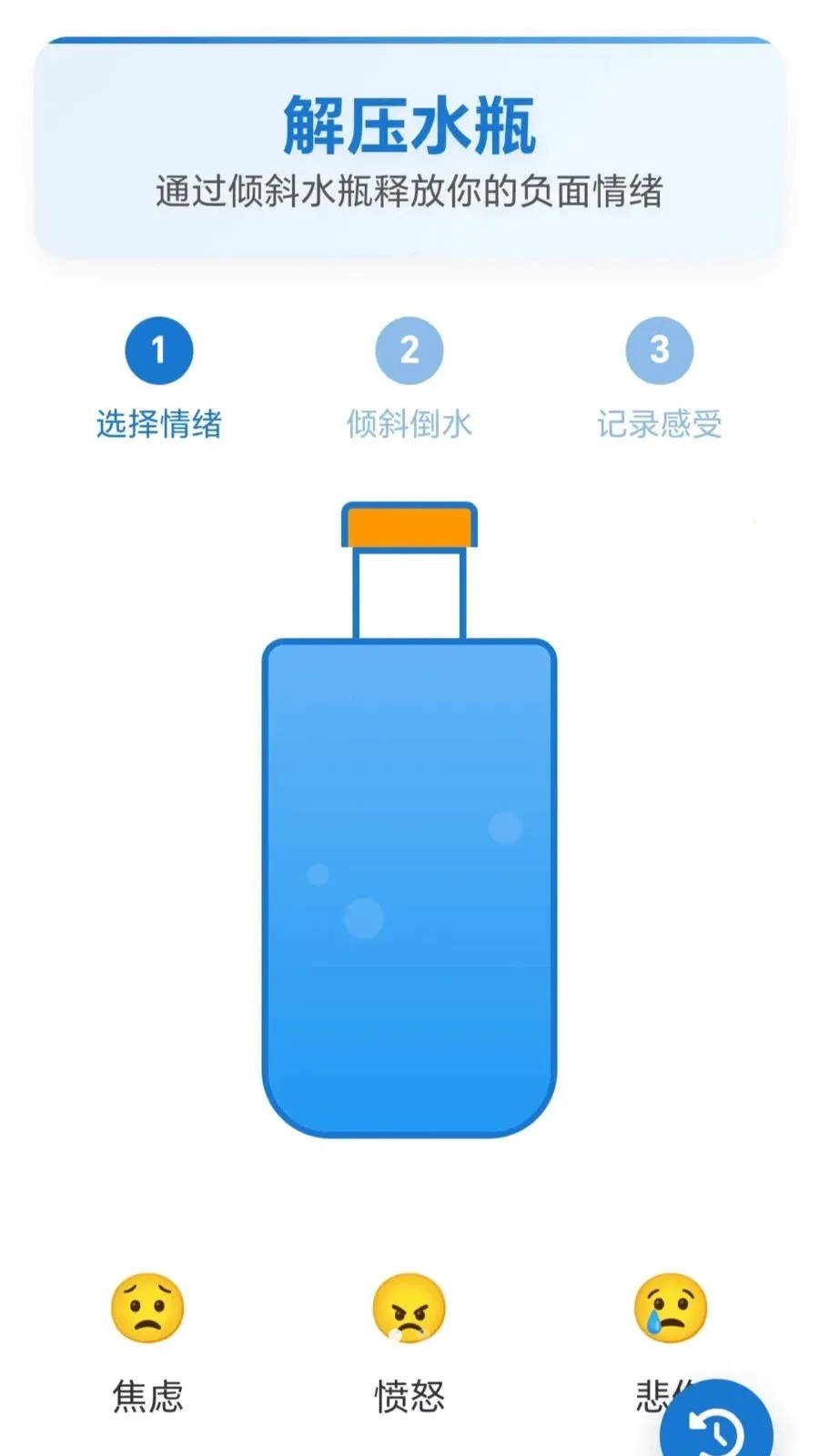
Task: Switch to the 倾斜倒水 pouring step
Action: point(409,421)
